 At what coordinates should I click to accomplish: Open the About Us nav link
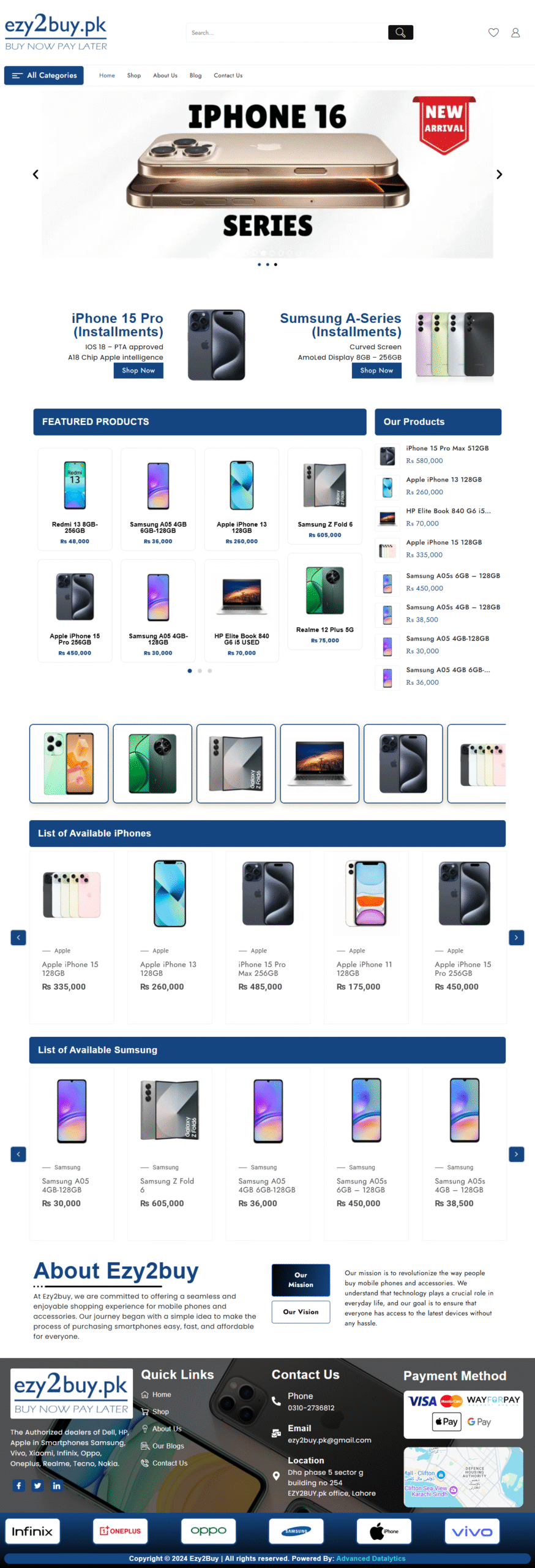coord(165,75)
